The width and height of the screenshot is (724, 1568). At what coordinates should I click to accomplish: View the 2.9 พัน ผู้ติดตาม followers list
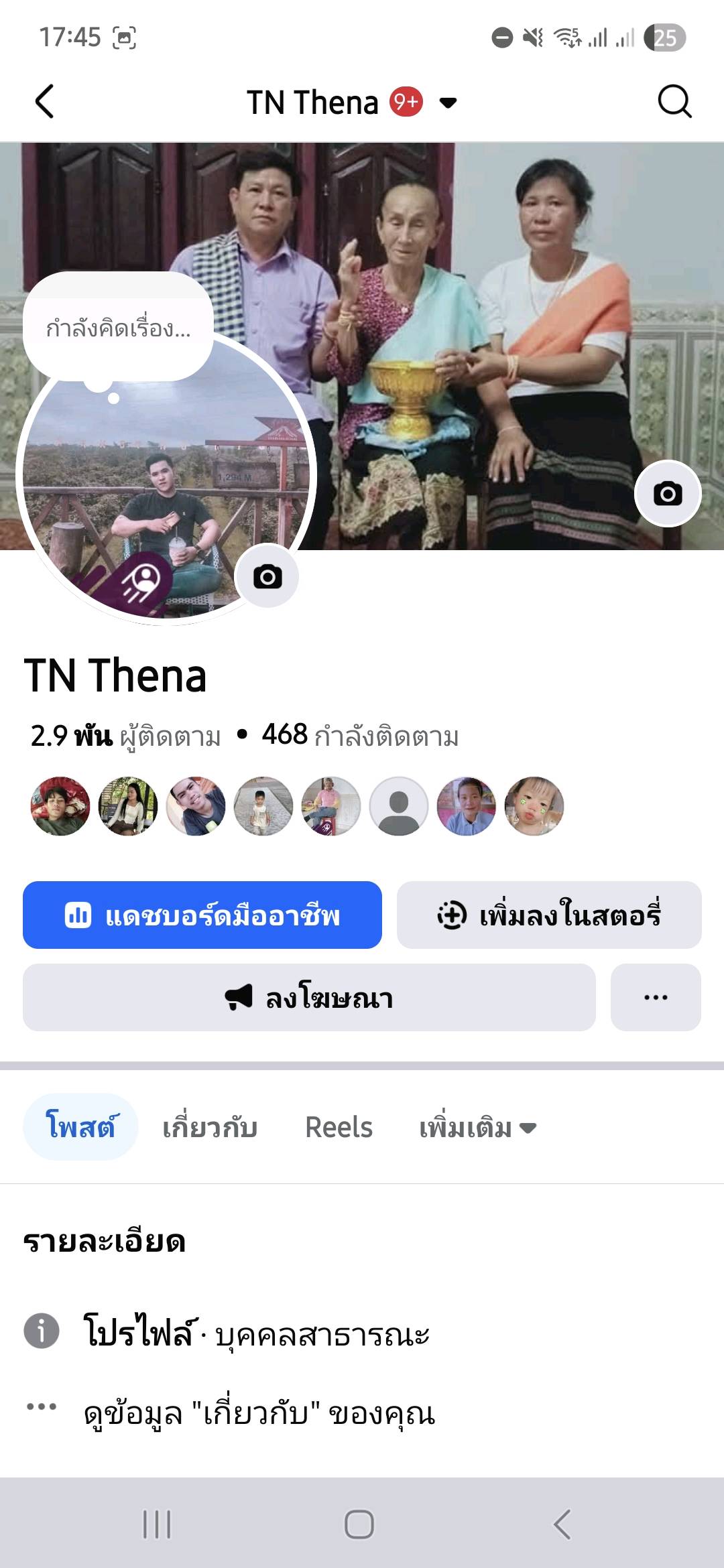click(126, 736)
